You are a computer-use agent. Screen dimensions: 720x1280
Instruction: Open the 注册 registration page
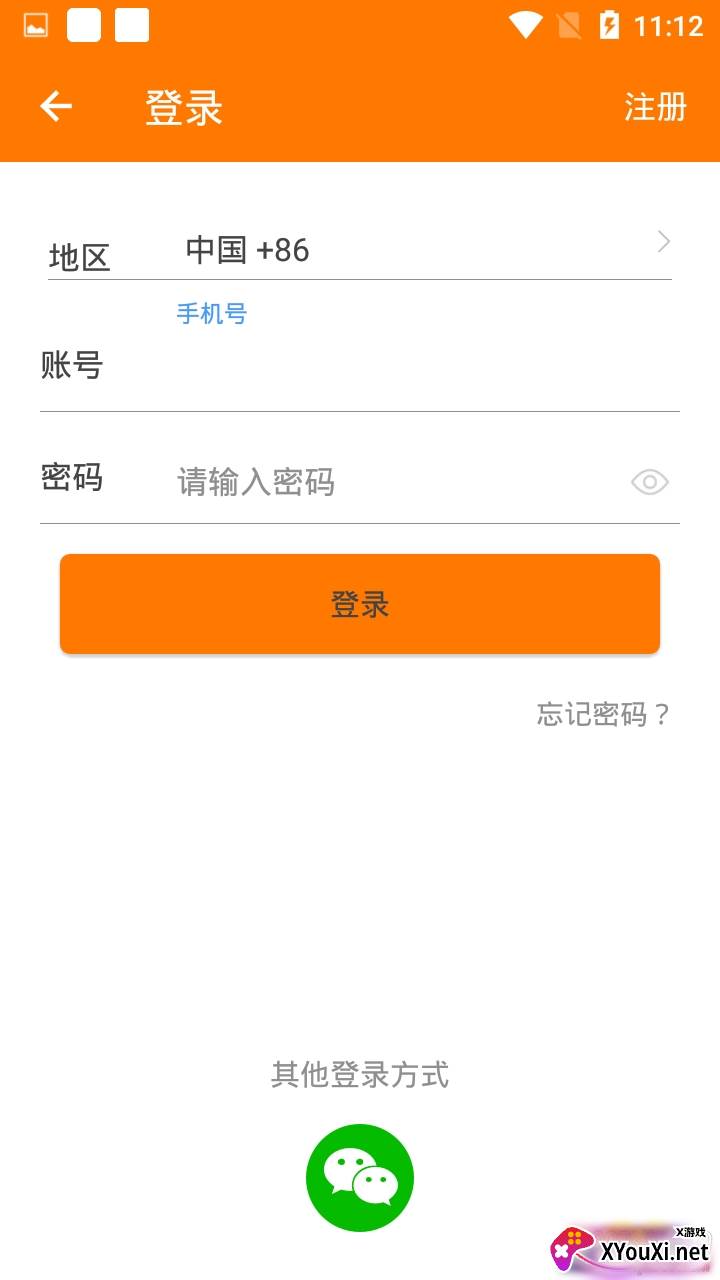pos(655,106)
